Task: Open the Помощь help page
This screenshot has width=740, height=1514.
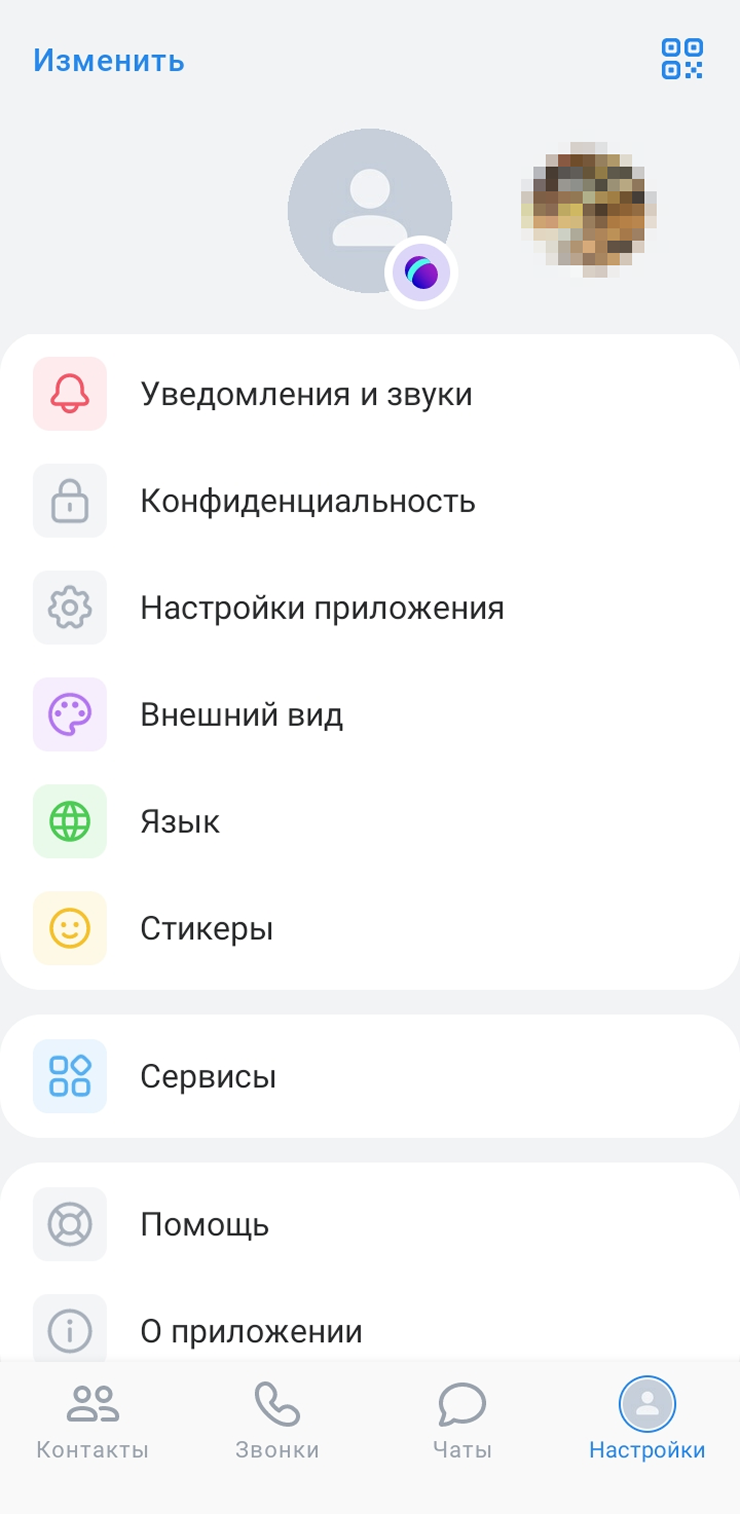Action: (x=204, y=1224)
